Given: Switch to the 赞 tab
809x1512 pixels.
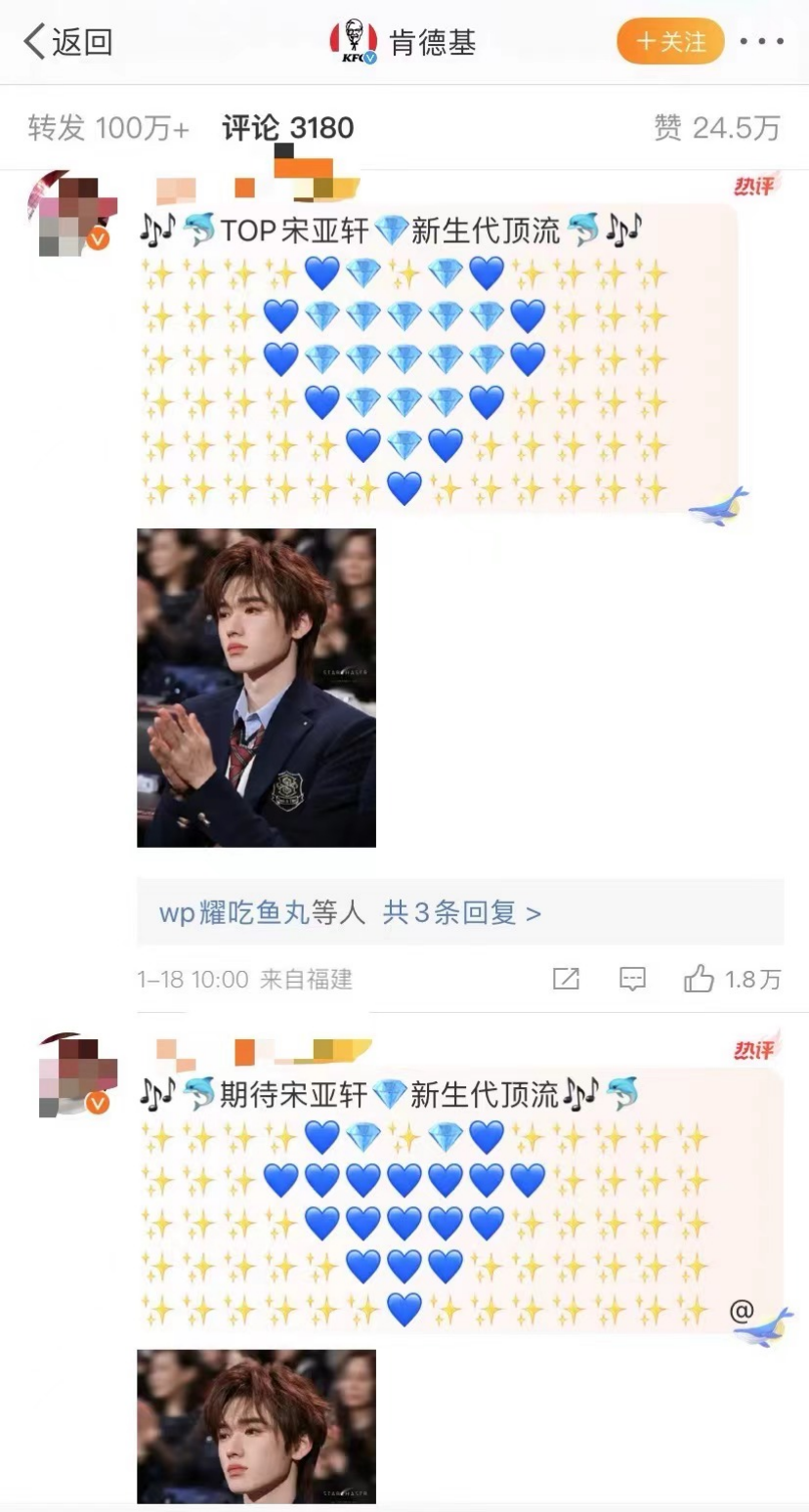Looking at the screenshot, I should (716, 128).
